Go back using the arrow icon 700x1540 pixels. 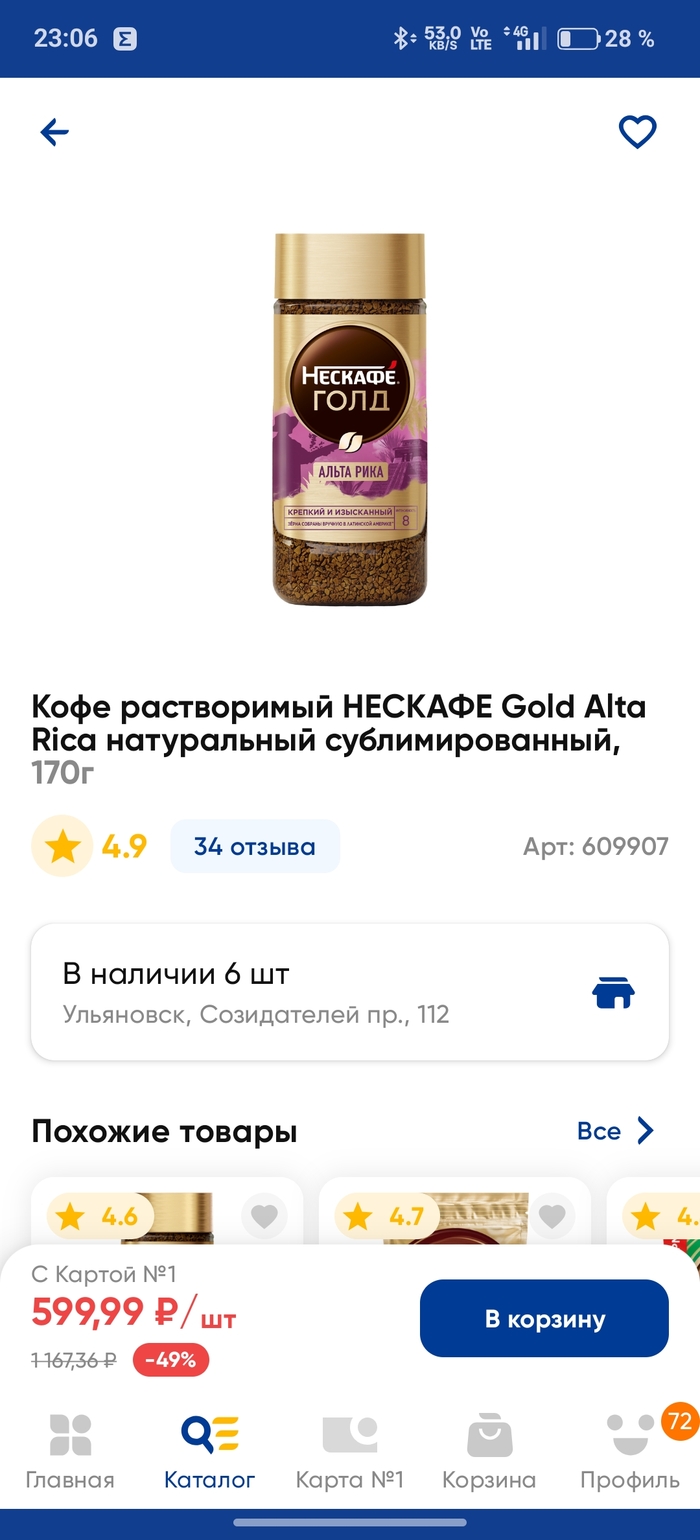[54, 132]
